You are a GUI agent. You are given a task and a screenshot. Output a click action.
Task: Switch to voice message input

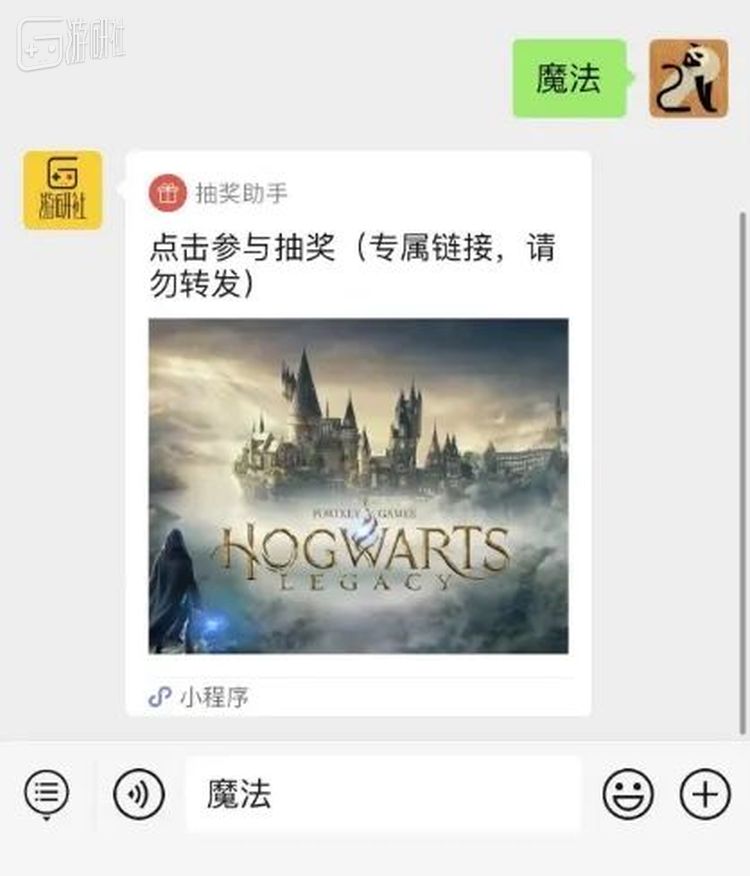pyautogui.click(x=138, y=794)
